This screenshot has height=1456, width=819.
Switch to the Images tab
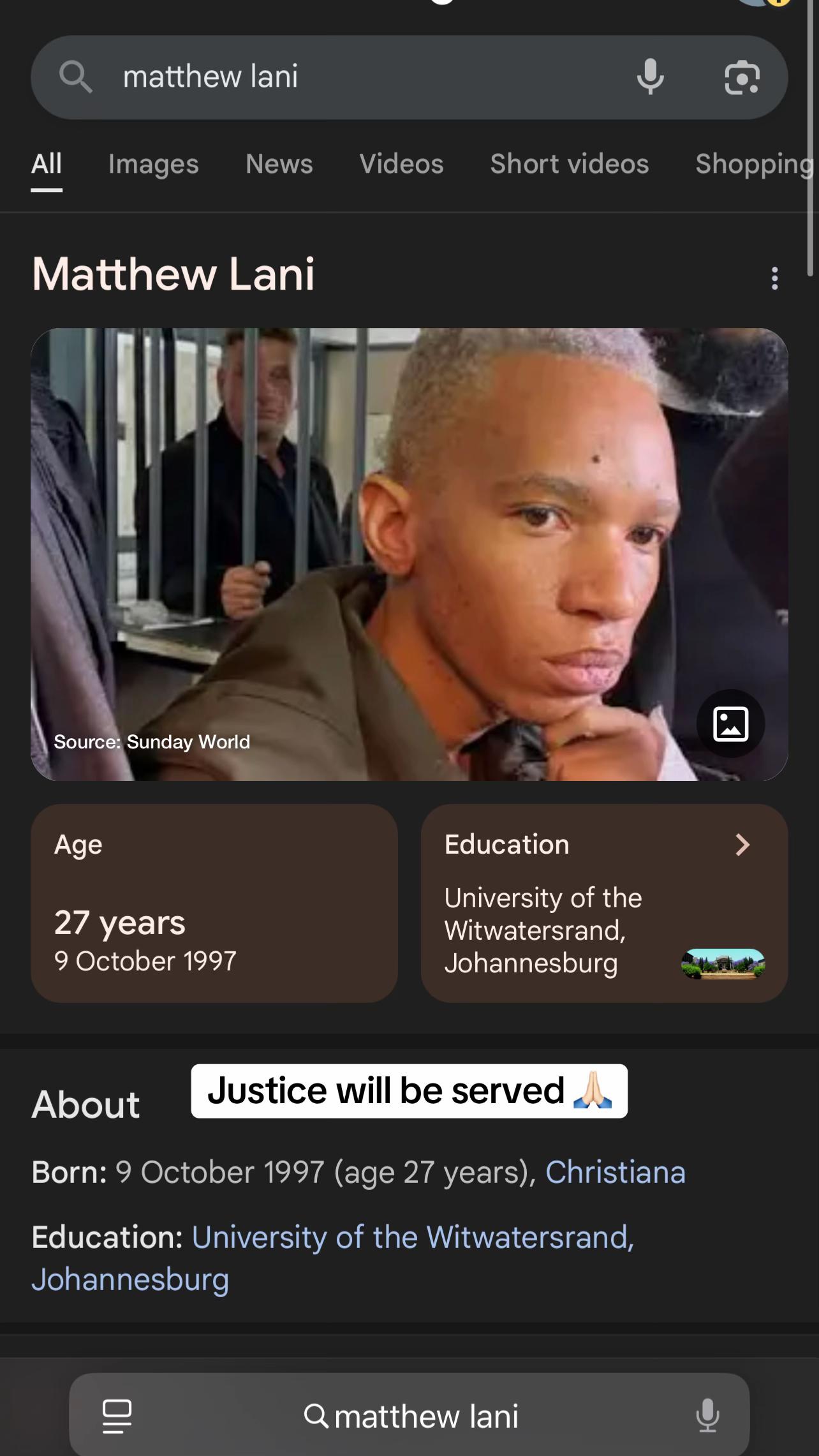tap(153, 164)
